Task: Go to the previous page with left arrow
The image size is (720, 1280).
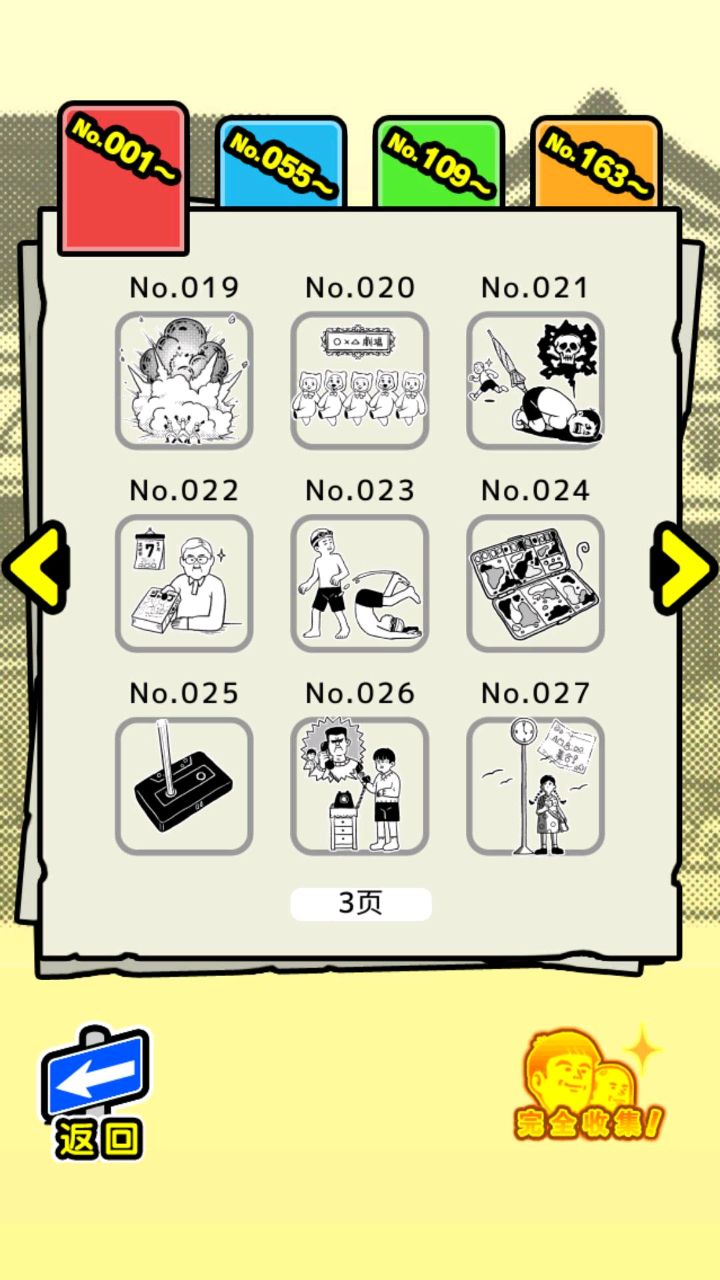Action: click(35, 567)
